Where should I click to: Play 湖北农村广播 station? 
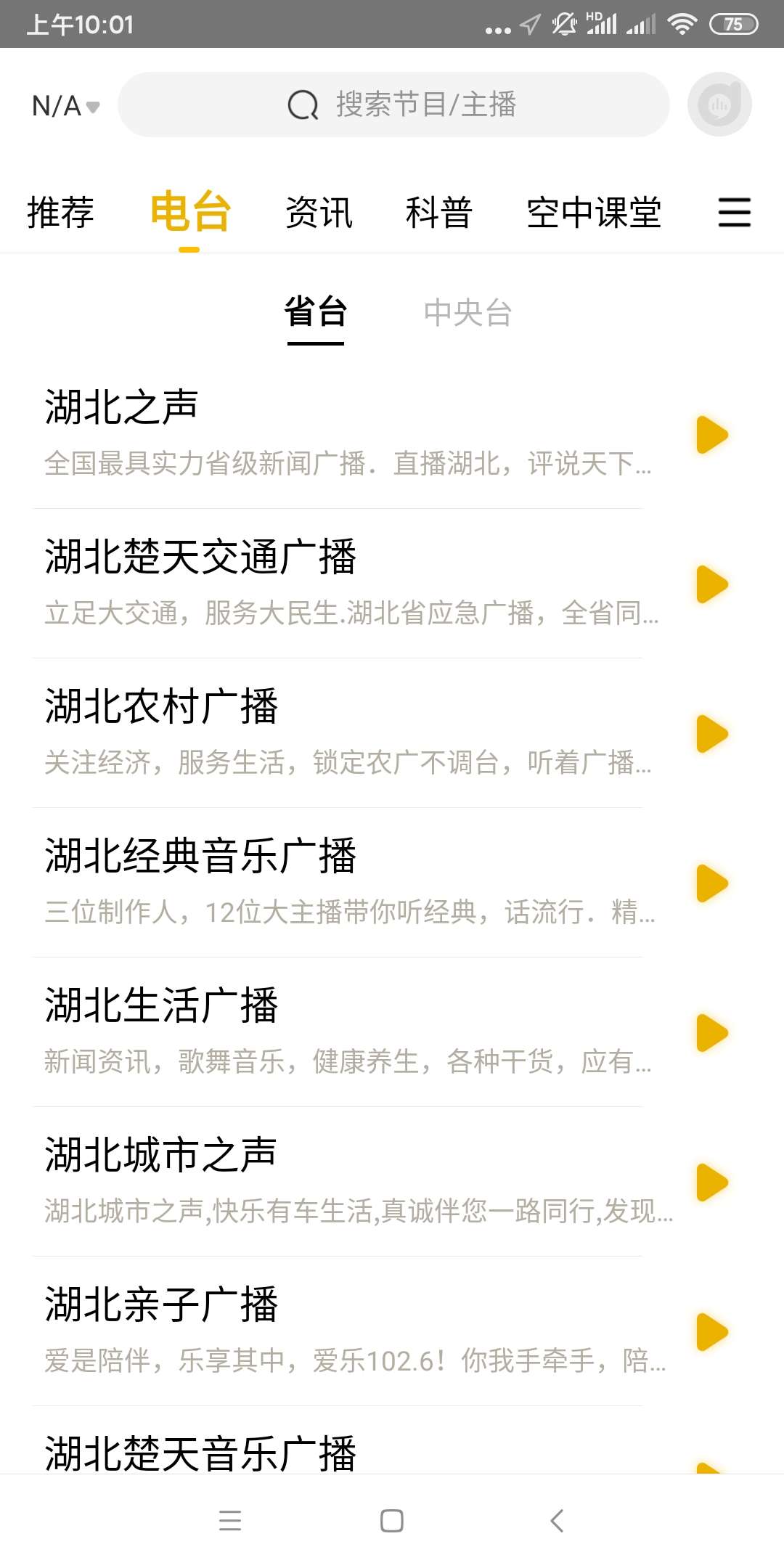tap(711, 734)
